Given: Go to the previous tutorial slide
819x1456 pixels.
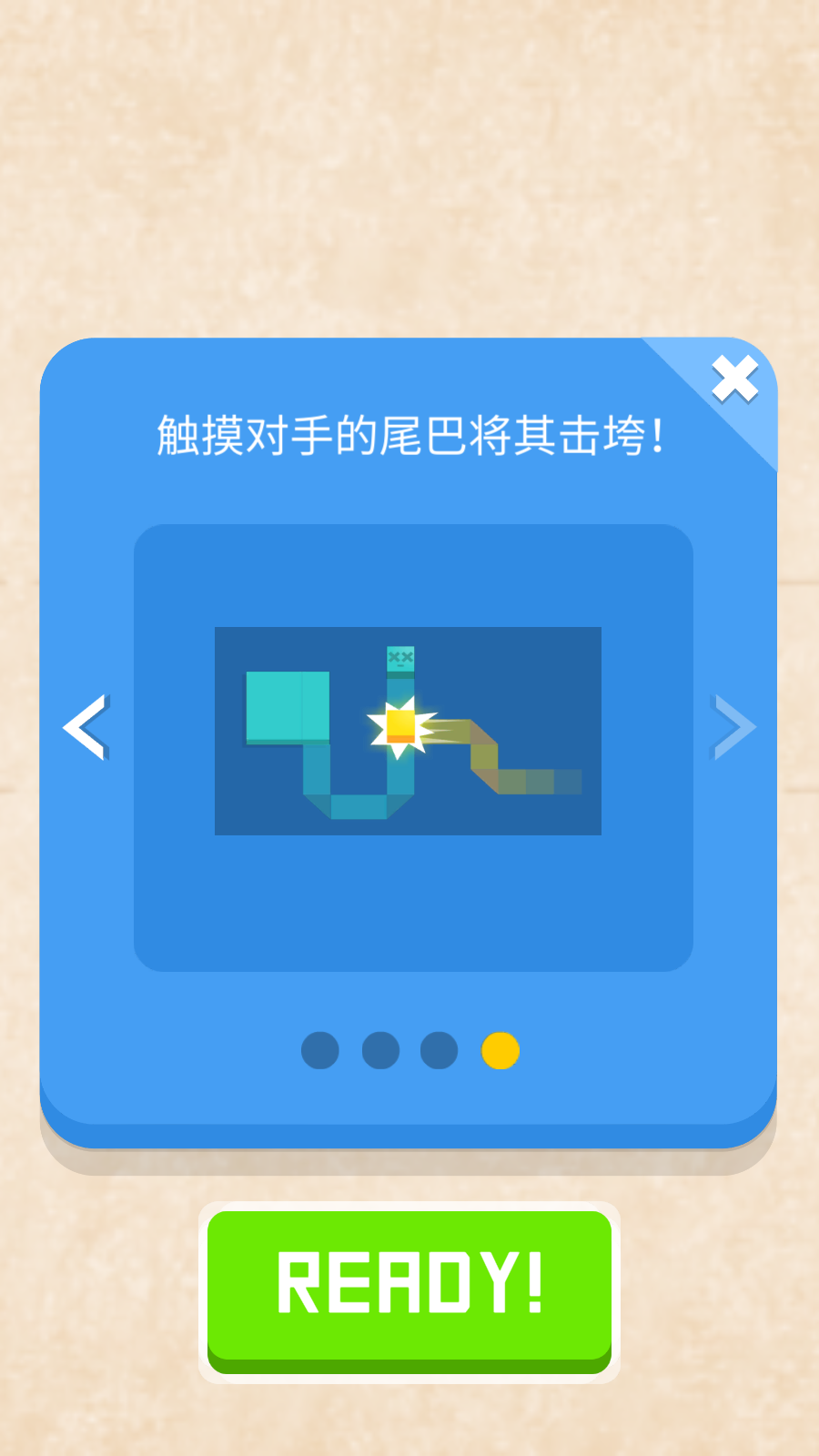Looking at the screenshot, I should 86,727.
